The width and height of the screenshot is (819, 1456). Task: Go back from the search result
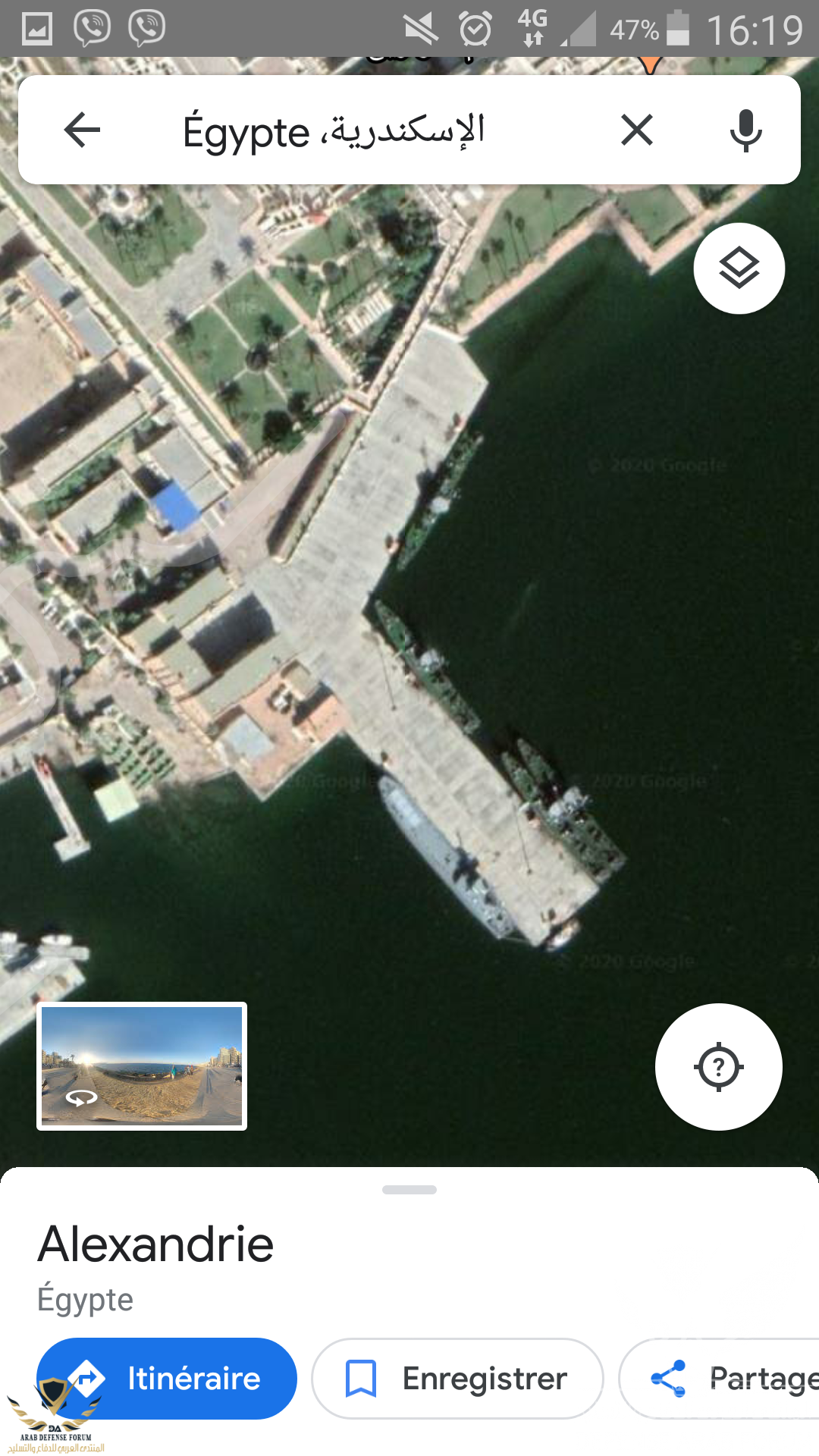click(x=82, y=130)
